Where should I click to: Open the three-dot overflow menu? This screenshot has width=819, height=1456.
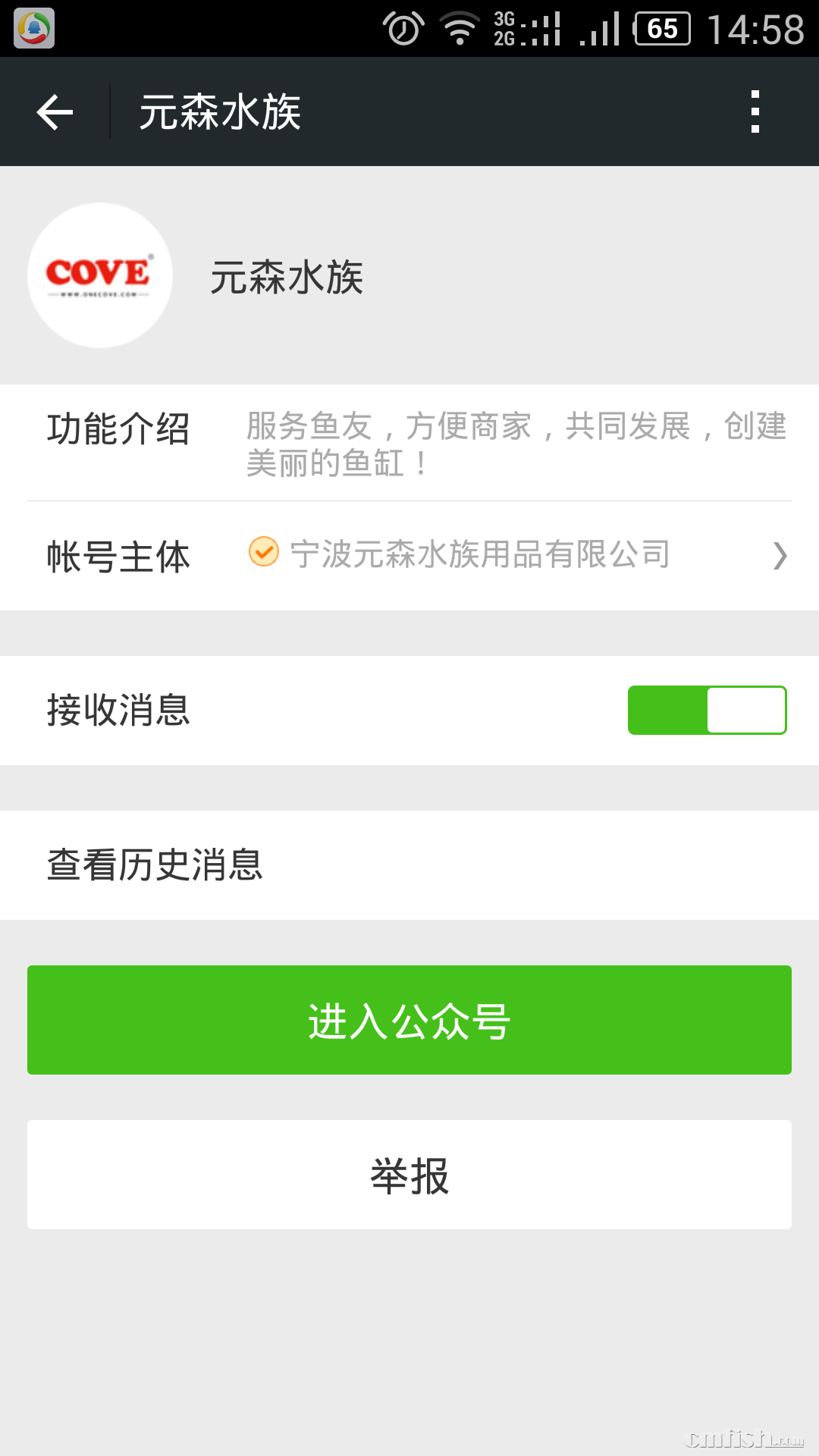[755, 112]
